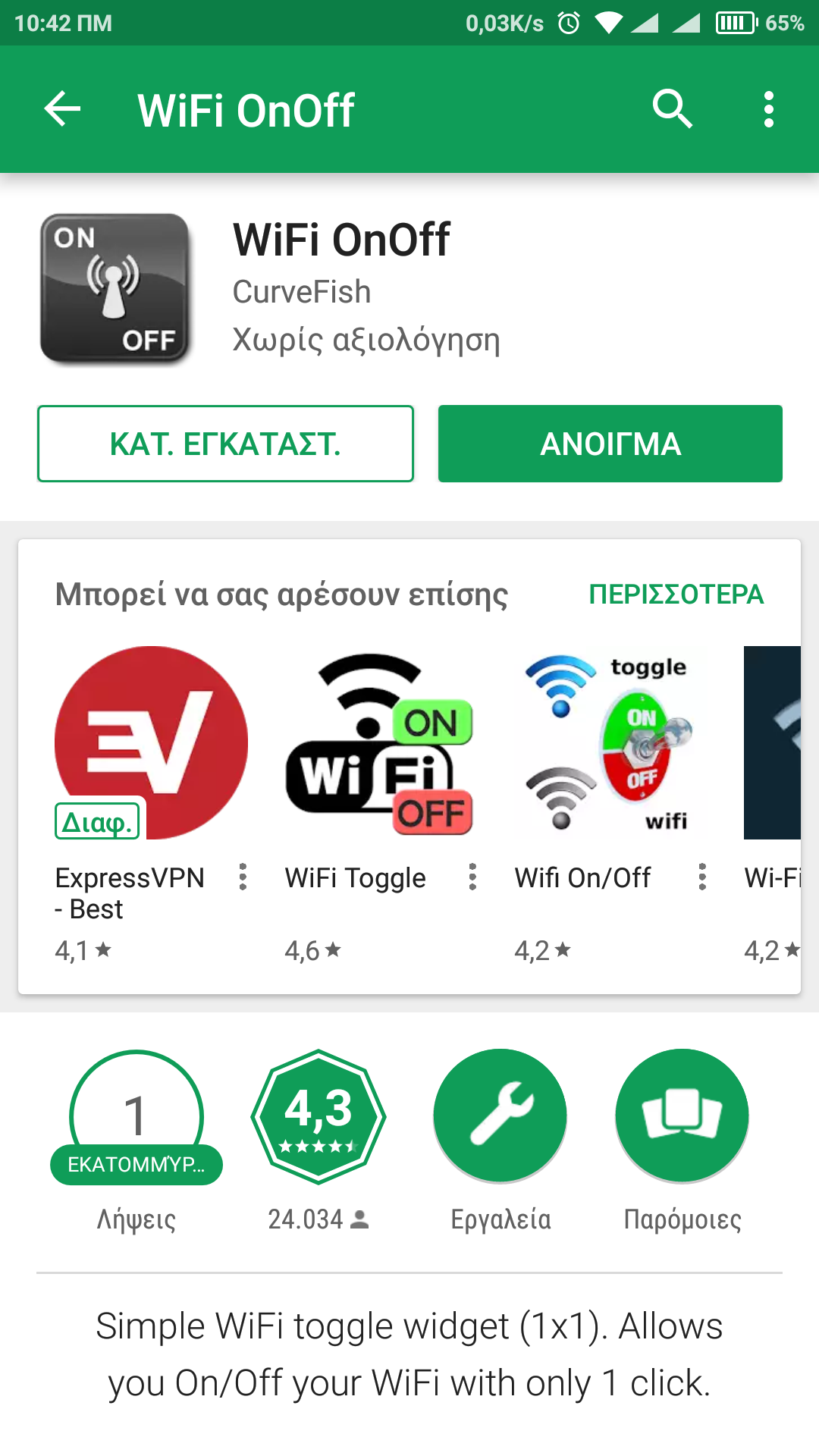Show similar apps via Παρόμοιες
The height and width of the screenshot is (1456, 819).
682,1116
